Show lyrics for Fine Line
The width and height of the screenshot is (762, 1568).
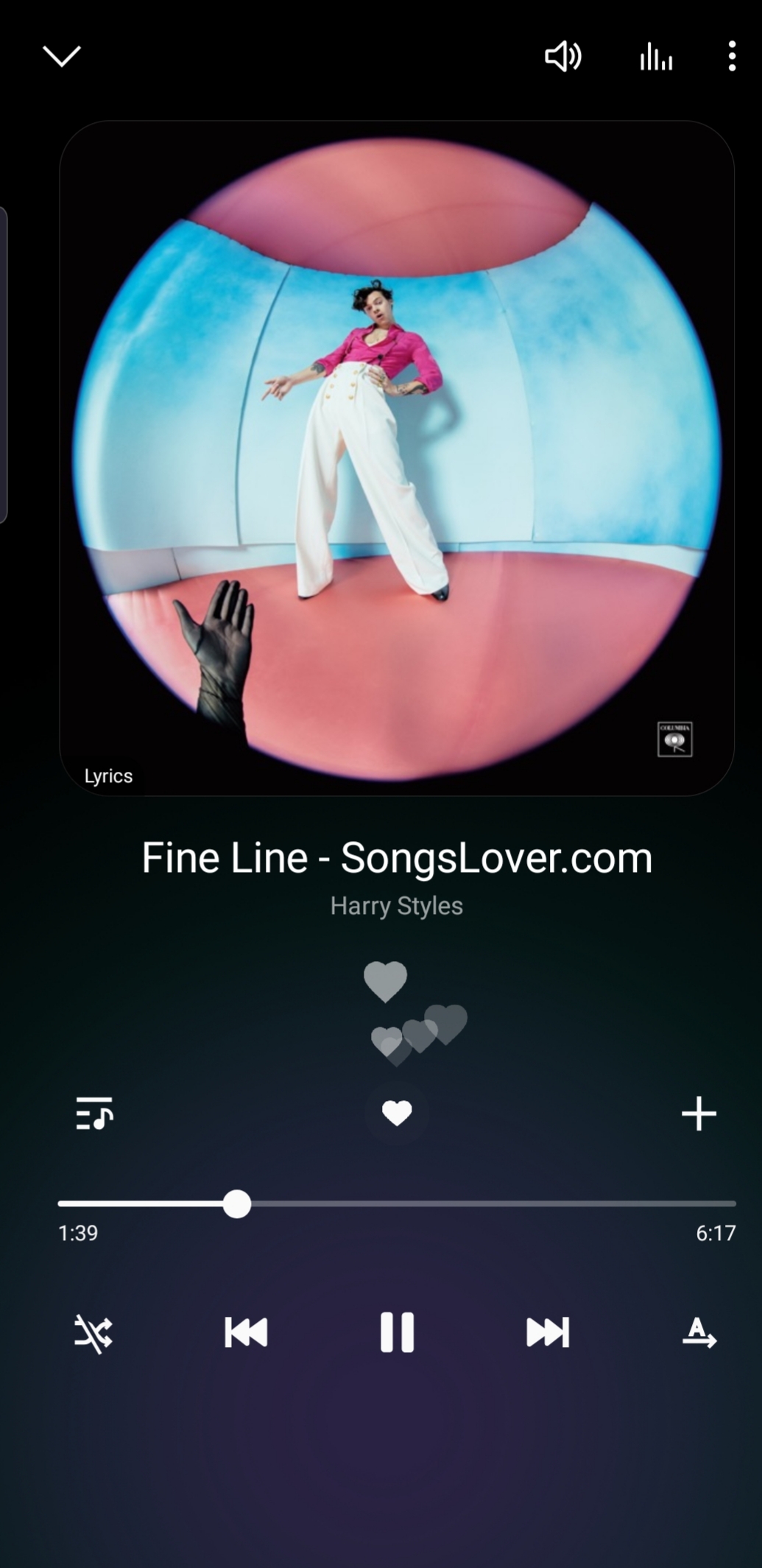(x=108, y=776)
